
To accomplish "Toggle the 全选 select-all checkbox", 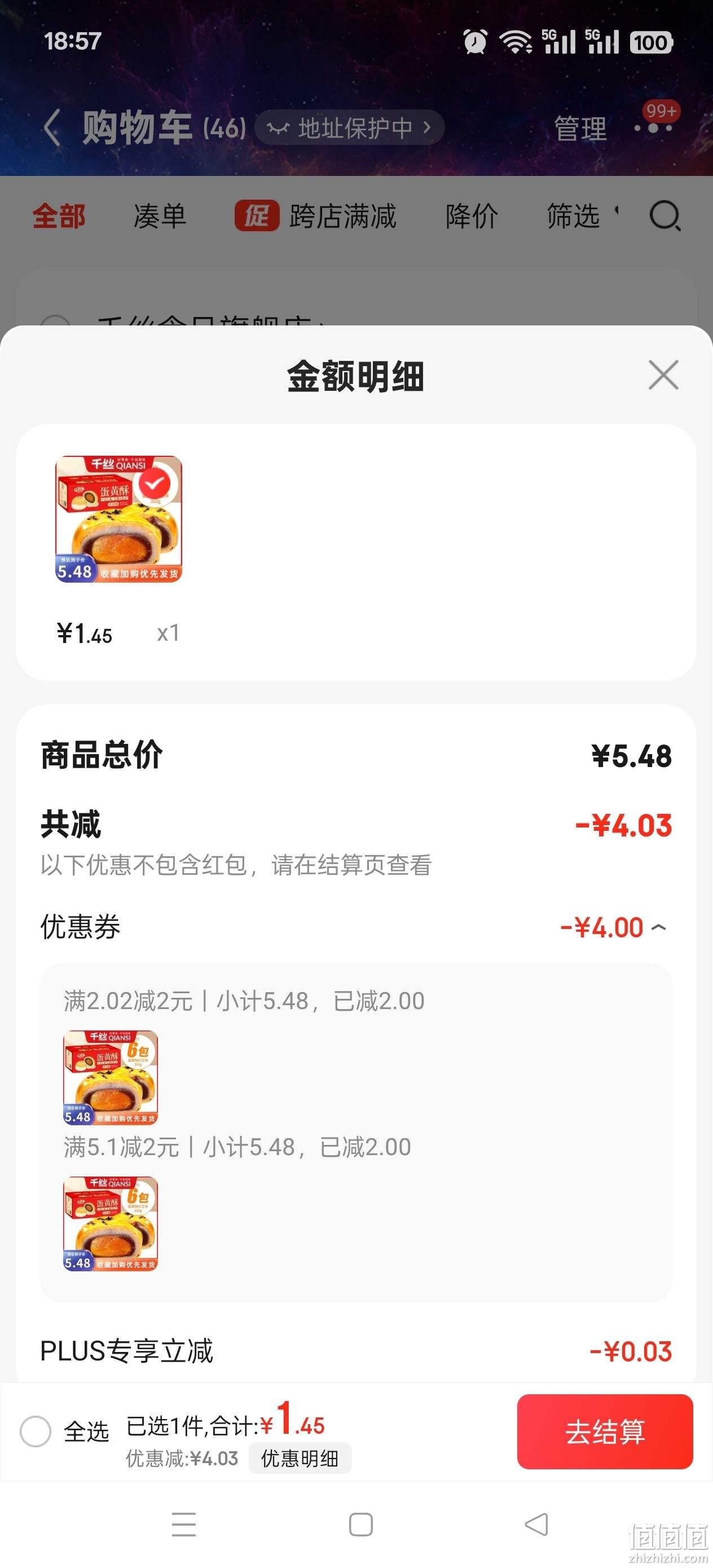I will coord(36,1431).
